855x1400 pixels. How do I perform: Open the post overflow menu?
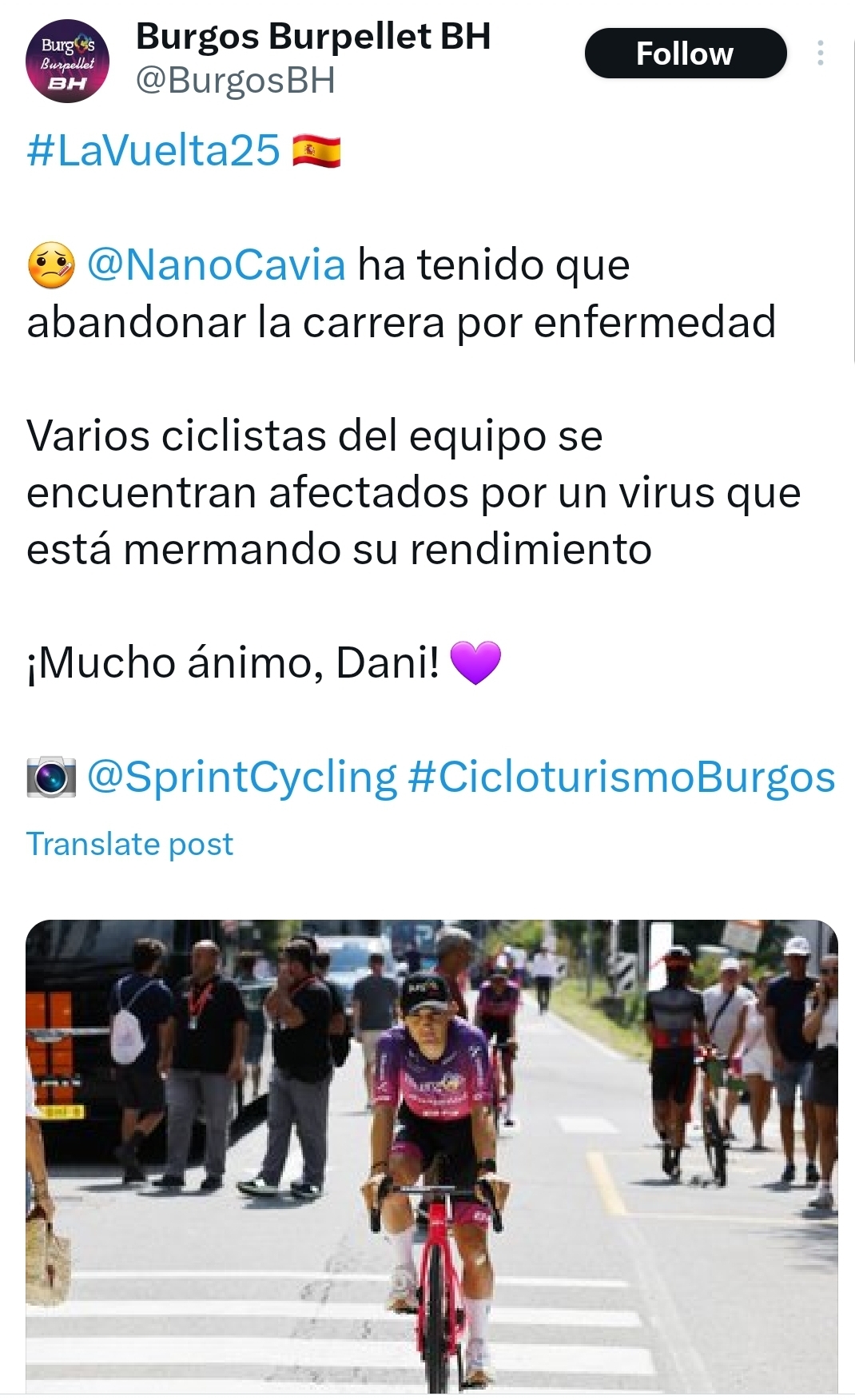point(820,54)
